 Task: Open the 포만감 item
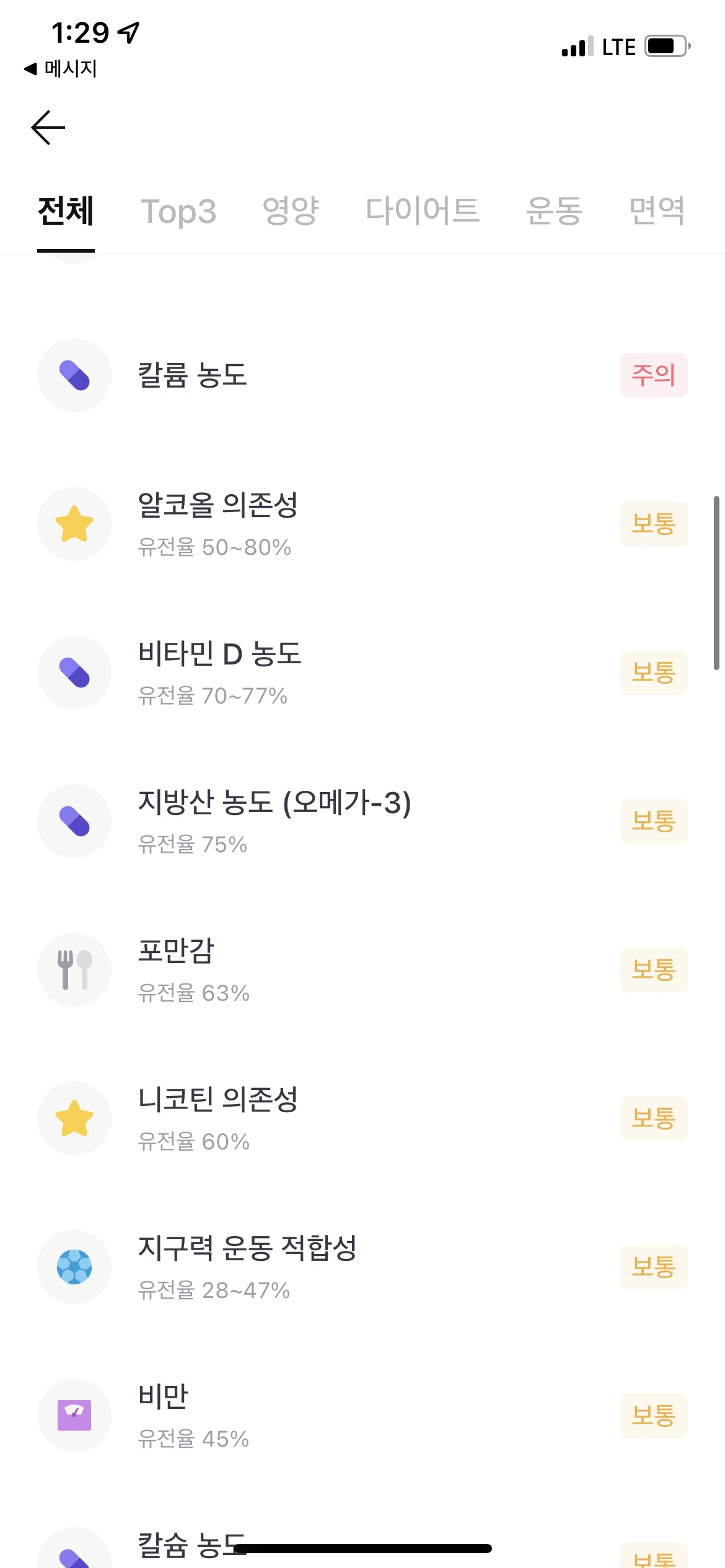coord(362,970)
